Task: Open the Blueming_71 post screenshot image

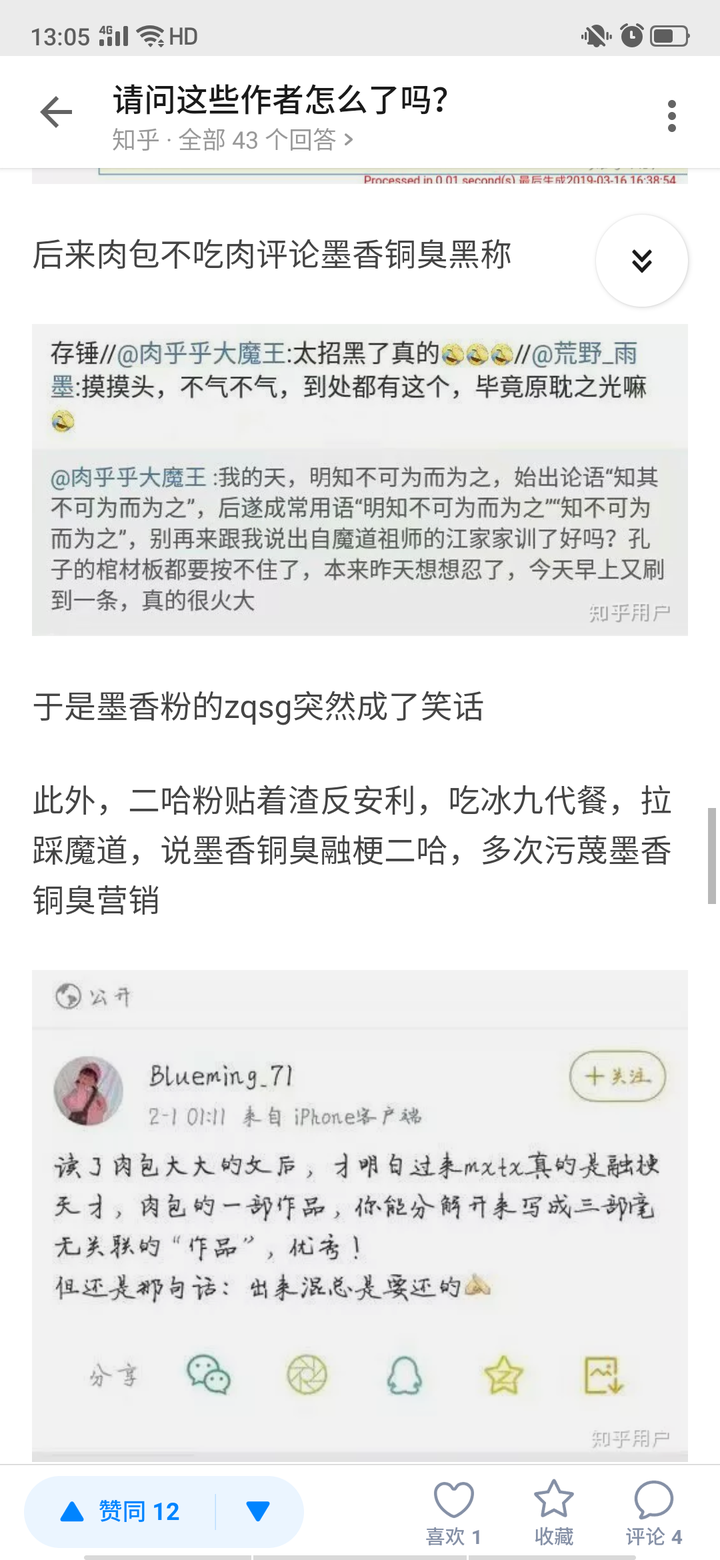Action: point(360,1210)
